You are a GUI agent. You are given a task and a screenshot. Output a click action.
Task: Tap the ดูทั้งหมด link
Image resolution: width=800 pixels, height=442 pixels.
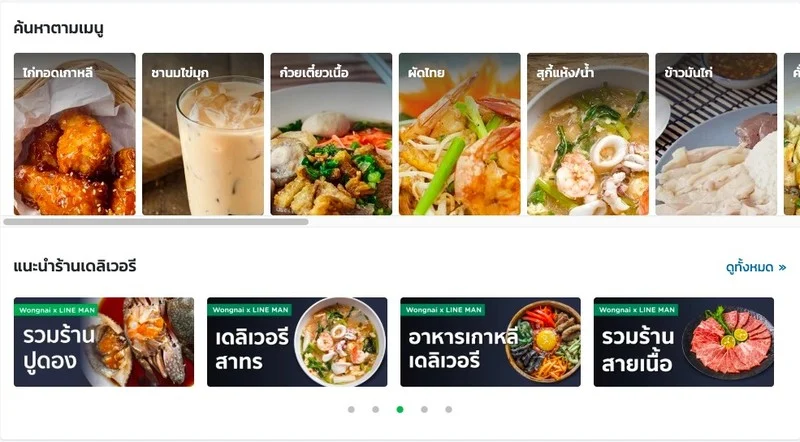pyautogui.click(x=755, y=267)
